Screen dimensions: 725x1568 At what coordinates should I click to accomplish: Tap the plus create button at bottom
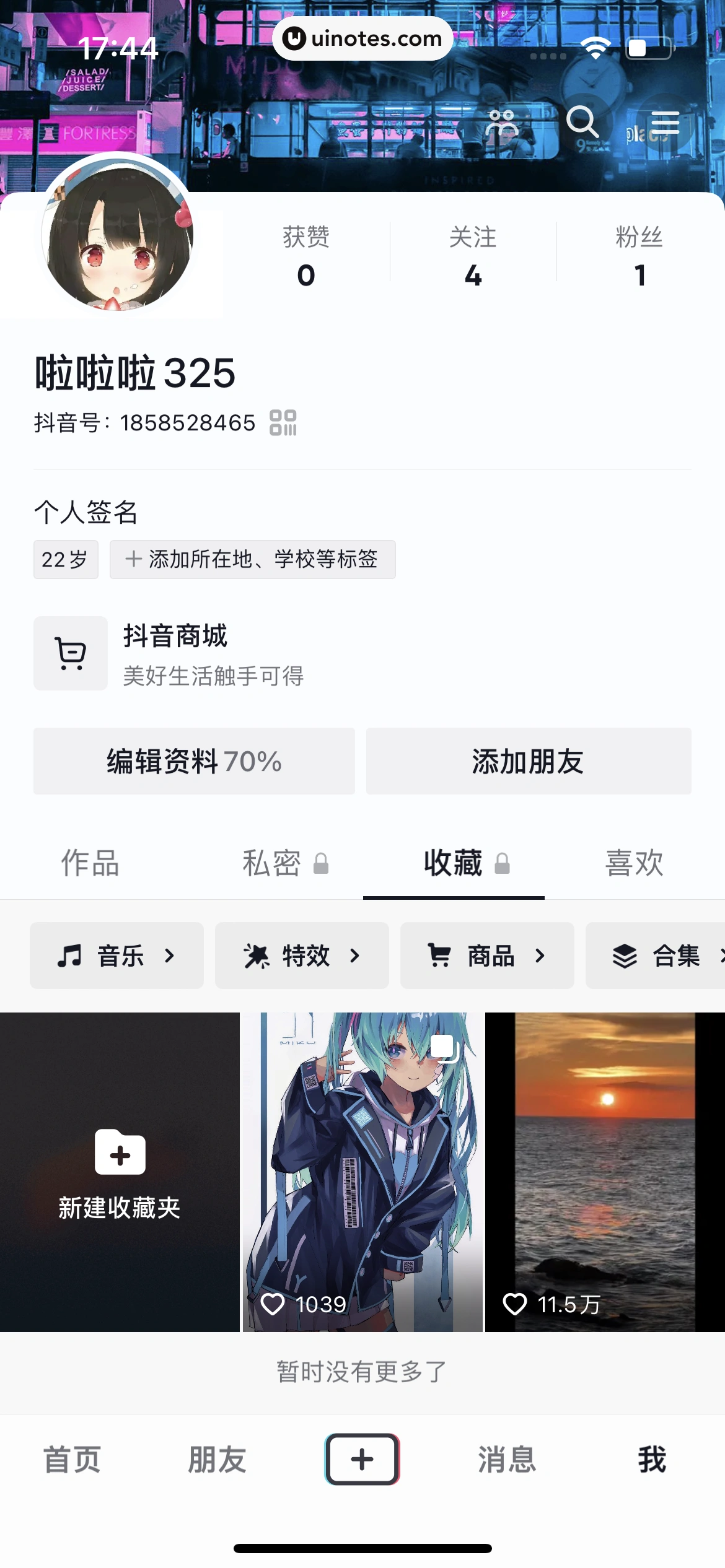click(x=362, y=1460)
